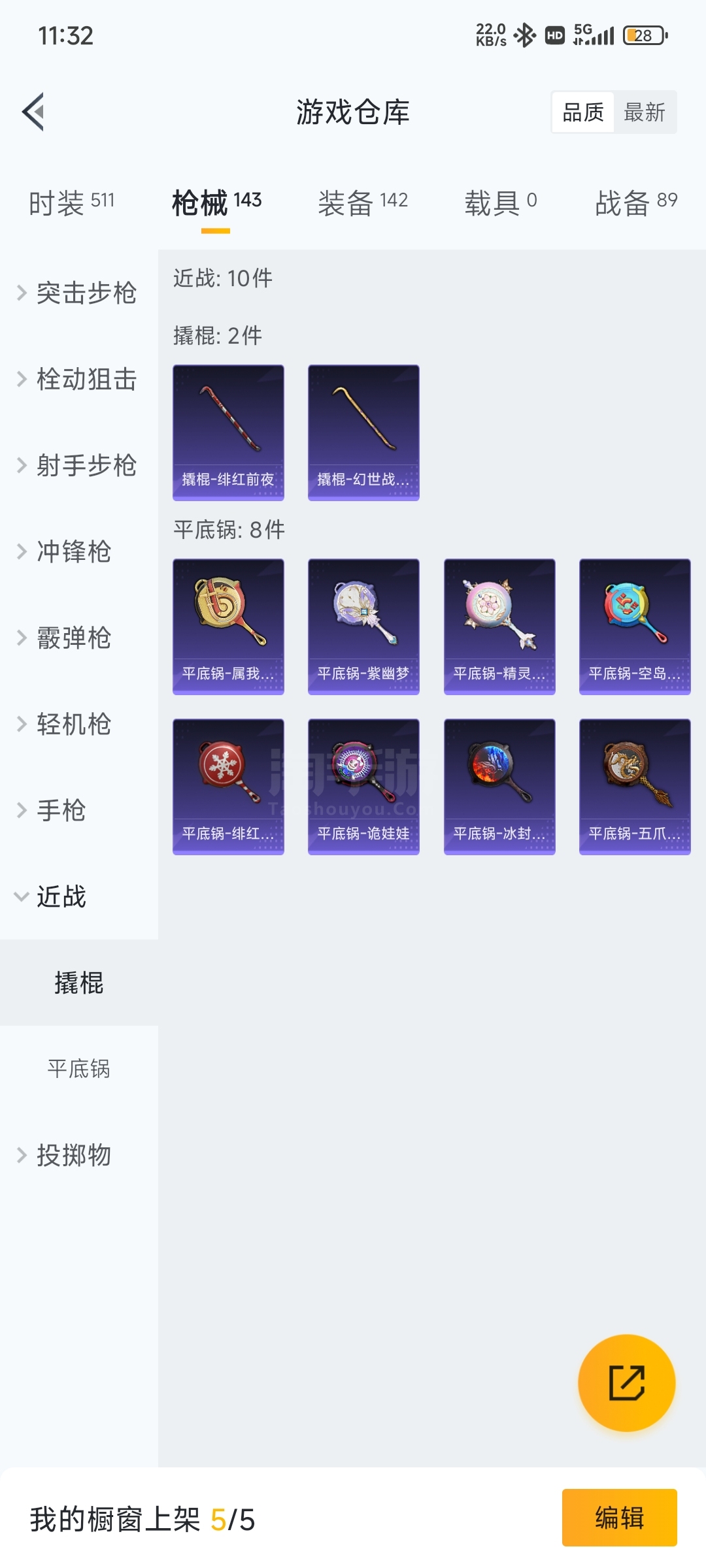Image resolution: width=706 pixels, height=1568 pixels.
Task: Tap the 编辑 button for showcase
Action: pos(619,1517)
